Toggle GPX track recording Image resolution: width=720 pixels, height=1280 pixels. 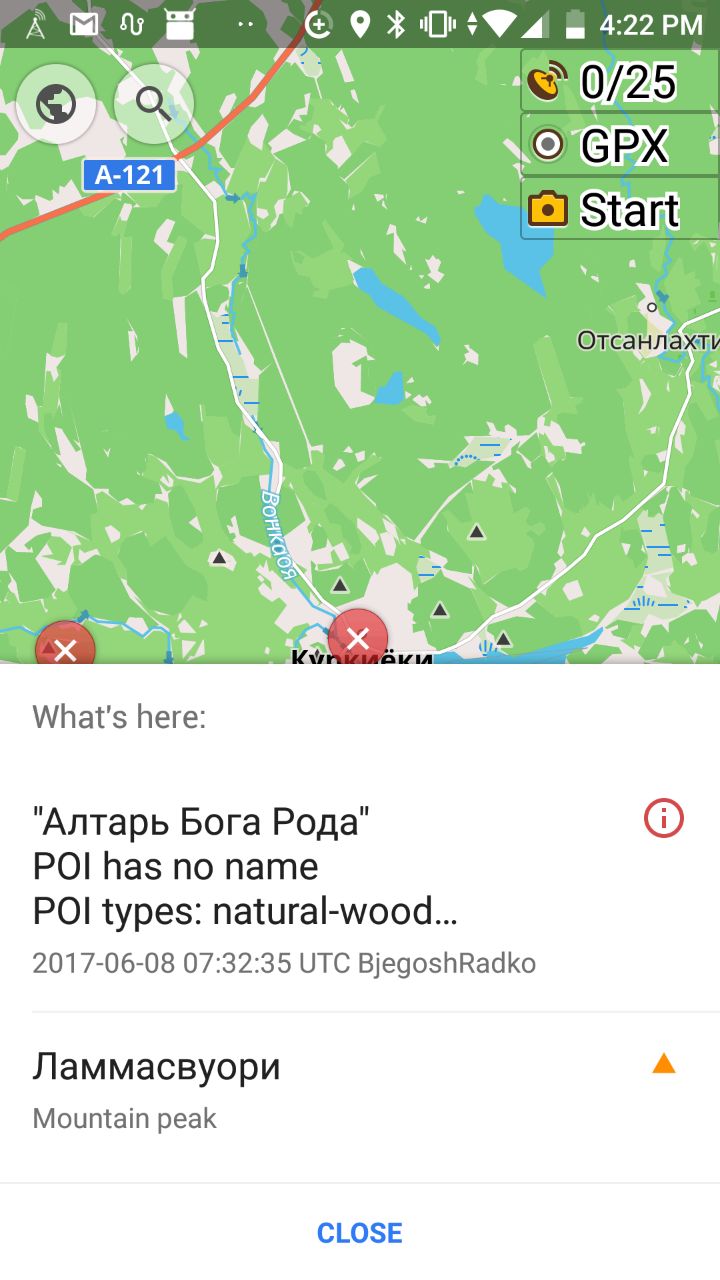[620, 146]
